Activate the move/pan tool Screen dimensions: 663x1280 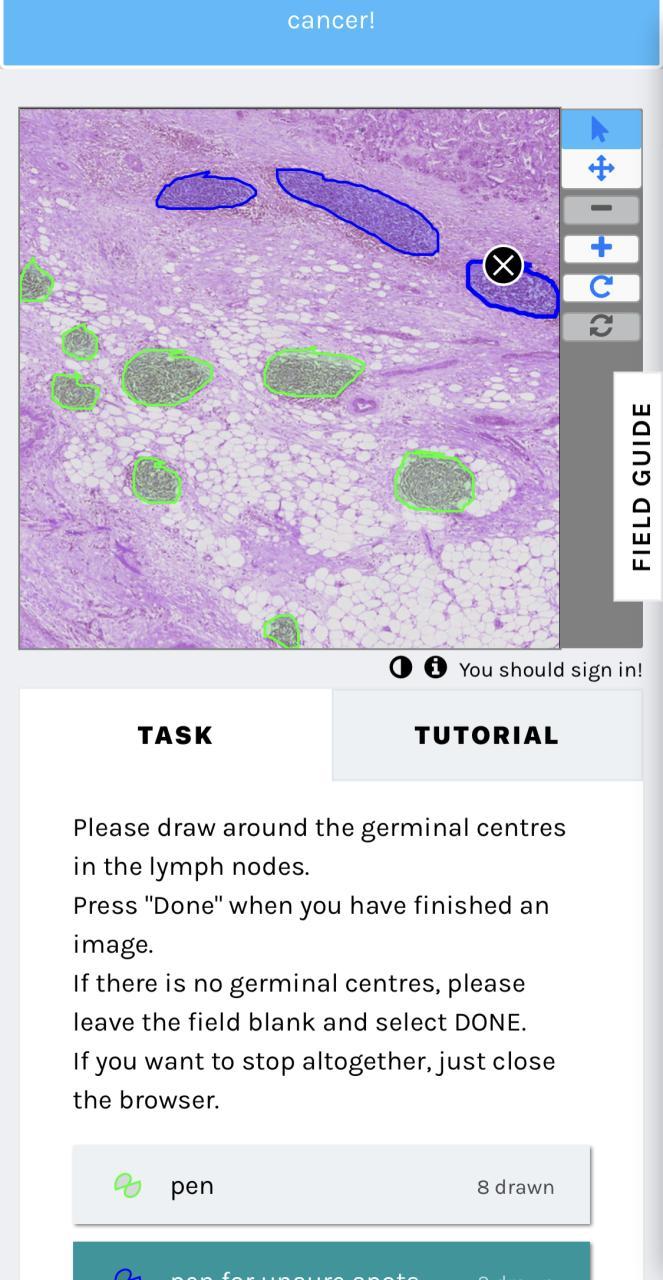[x=600, y=169]
